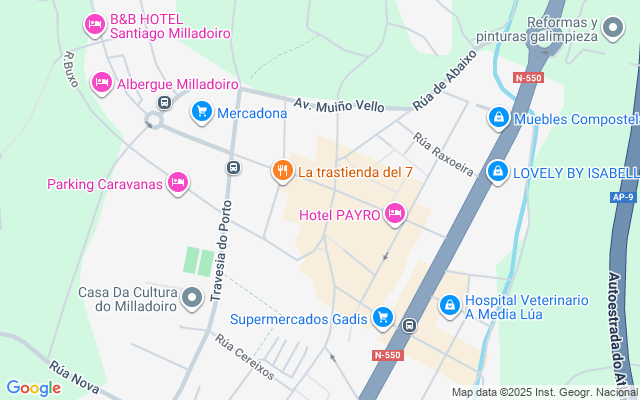This screenshot has height=400, width=640.
Task: Open the Muebles Compostela shop marker
Action: [499, 118]
